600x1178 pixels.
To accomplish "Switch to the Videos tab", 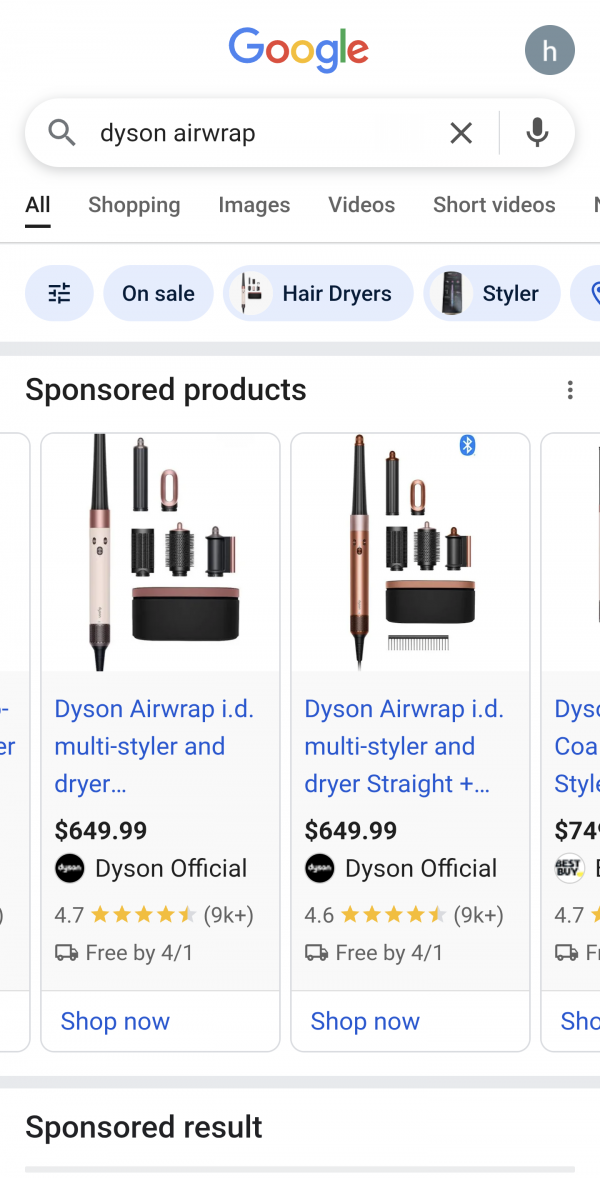I will (361, 205).
